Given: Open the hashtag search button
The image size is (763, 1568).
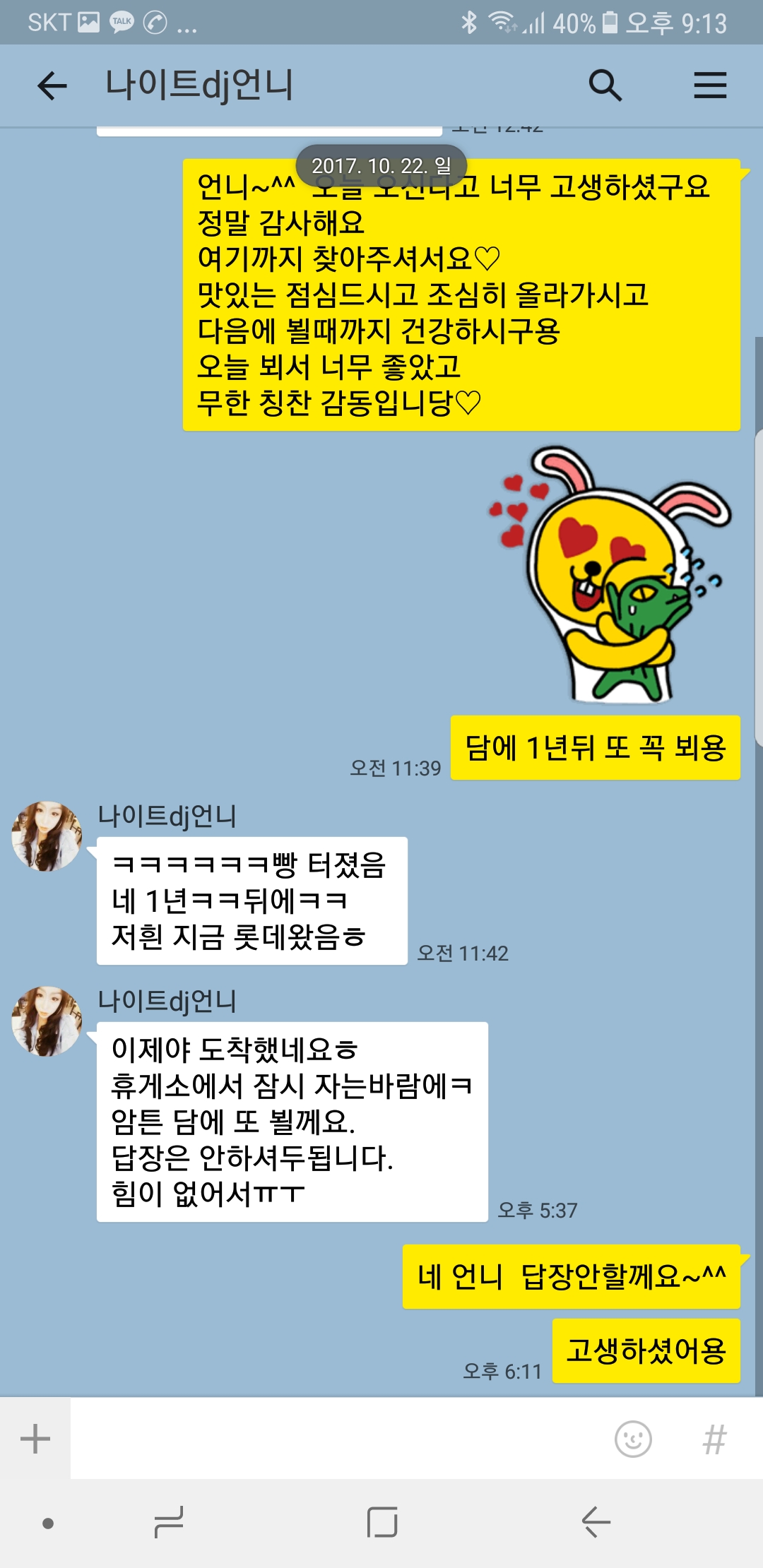Looking at the screenshot, I should 714,1439.
